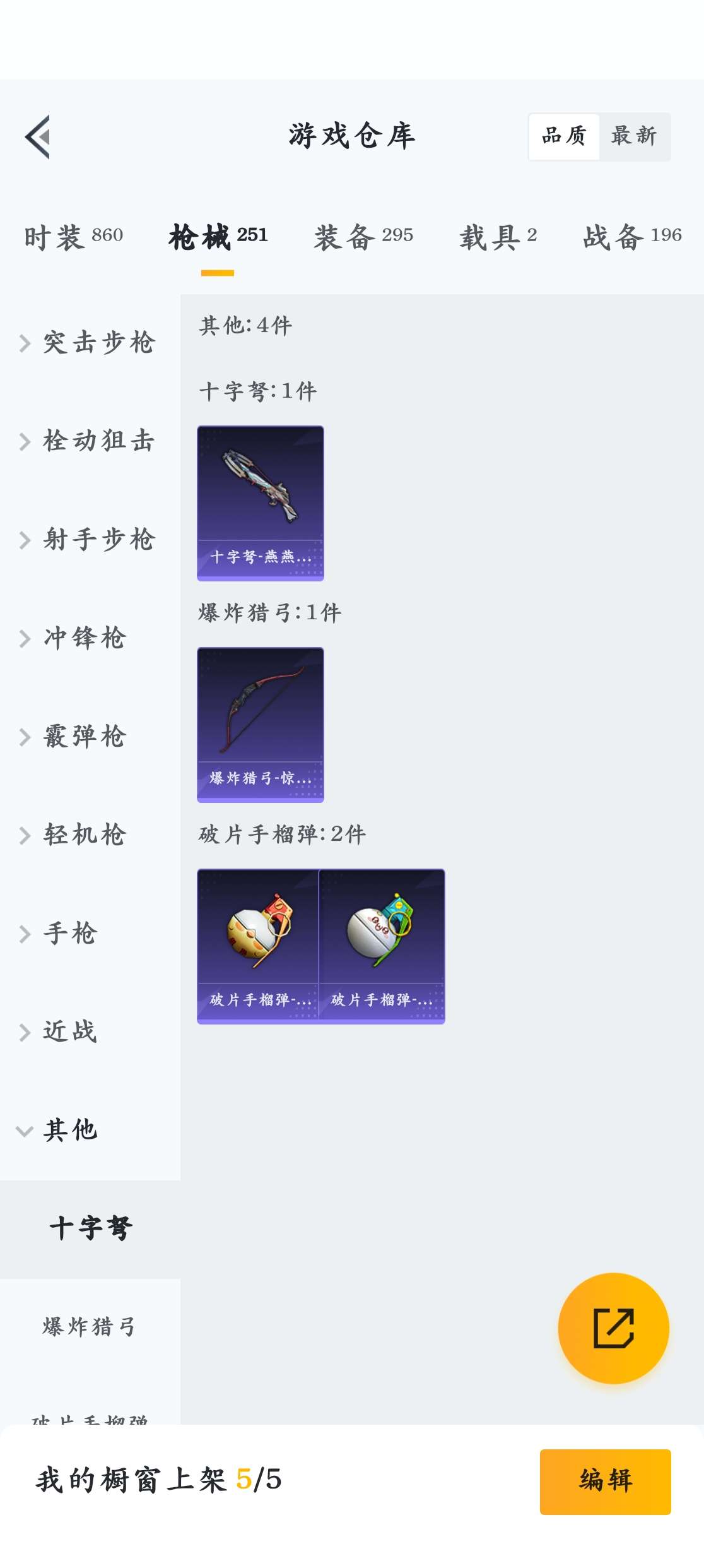Select 爆炸猎弓 in the sidebar

click(x=90, y=1327)
